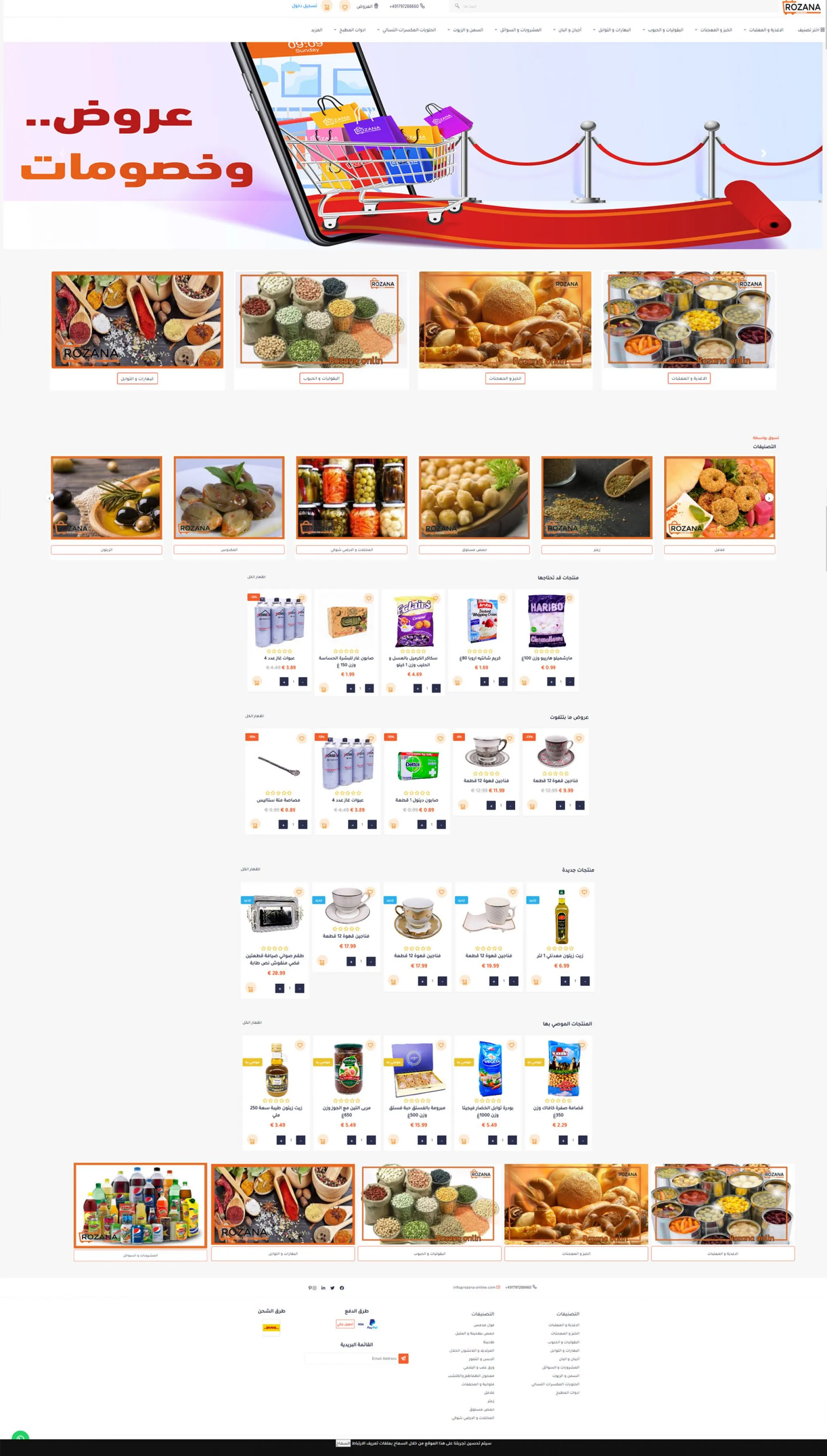The height and width of the screenshot is (1456, 827).
Task: Submit the newsletter email with the send button
Action: coord(403,1359)
